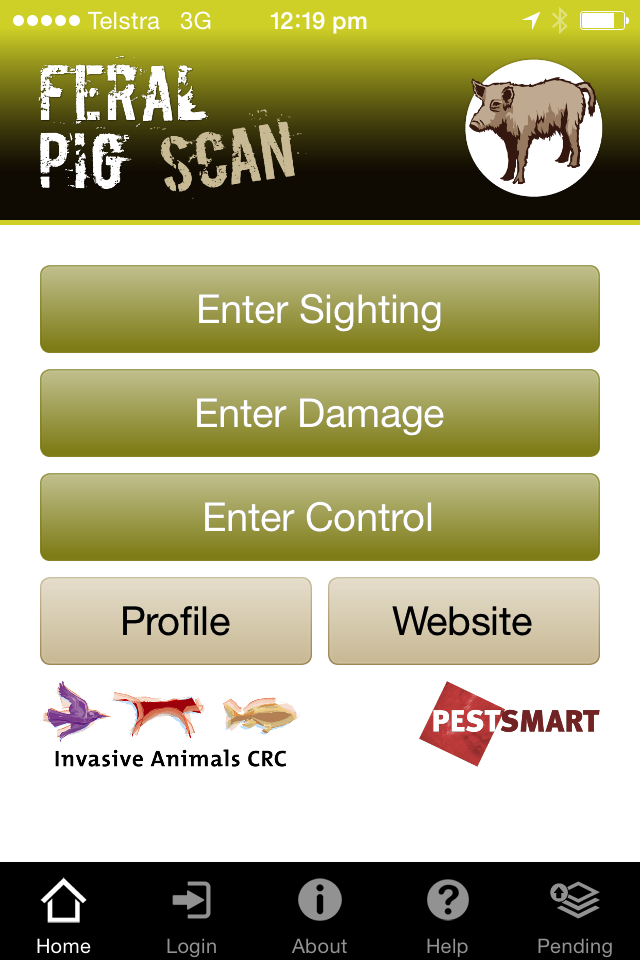Tap the Enter Sighting button
Viewport: 640px width, 960px height.
click(320, 309)
